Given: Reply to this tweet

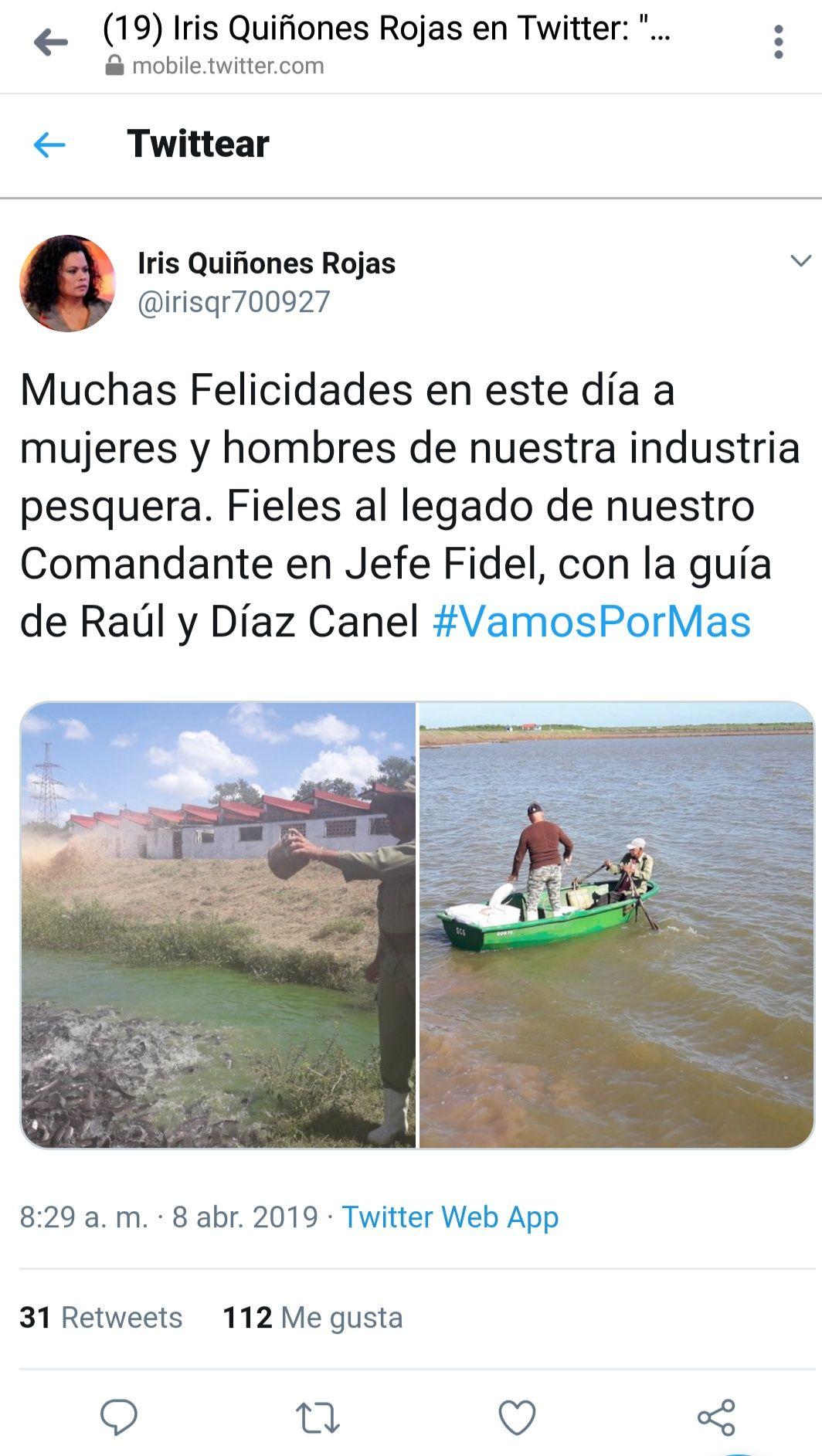Looking at the screenshot, I should click(x=119, y=1417).
